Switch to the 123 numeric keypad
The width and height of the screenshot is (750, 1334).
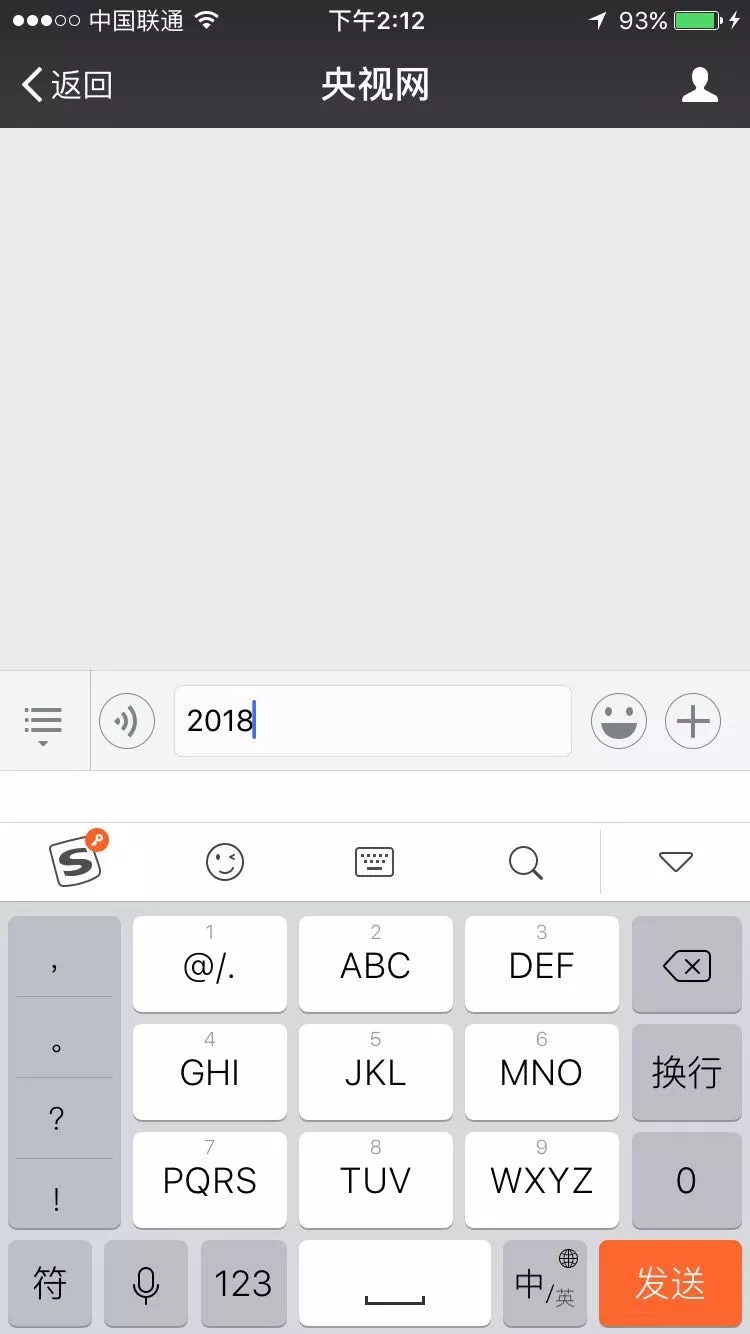click(x=243, y=1283)
